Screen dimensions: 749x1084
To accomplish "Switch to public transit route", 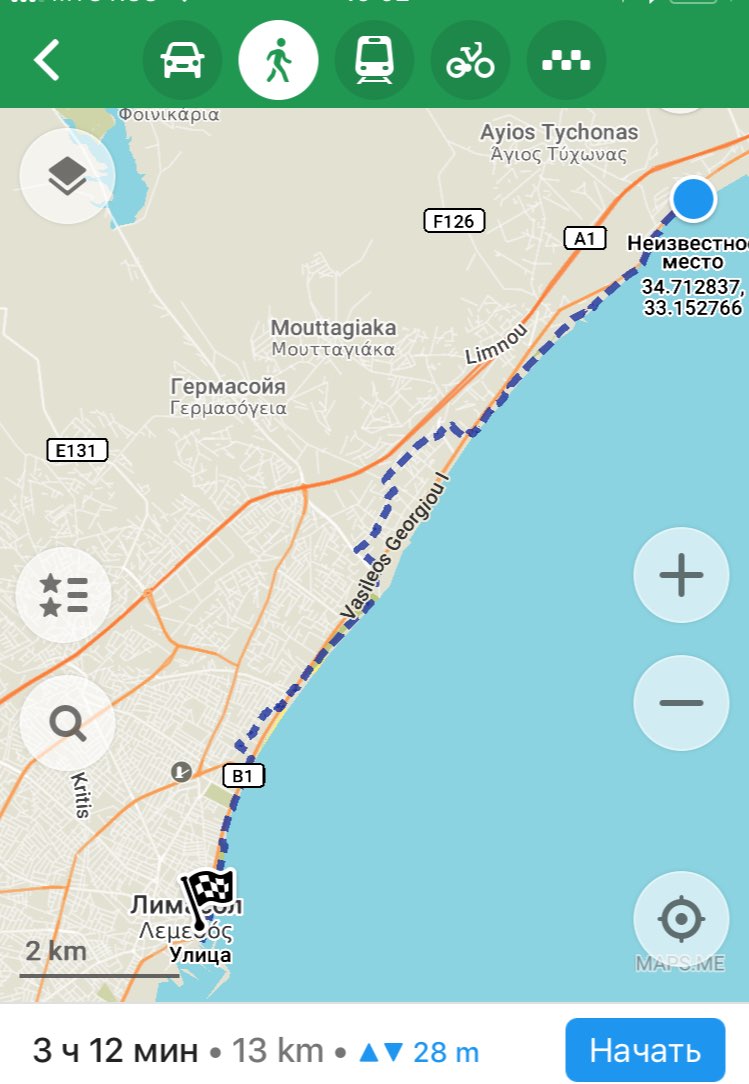I will click(374, 60).
